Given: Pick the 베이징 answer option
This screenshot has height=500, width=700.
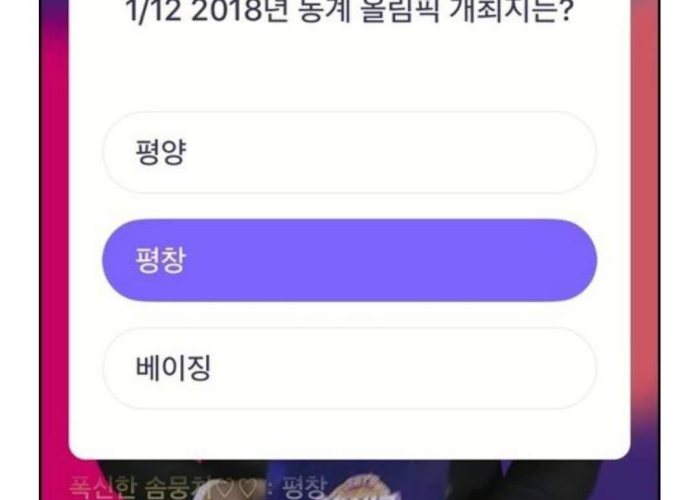Looking at the screenshot, I should [x=349, y=368].
